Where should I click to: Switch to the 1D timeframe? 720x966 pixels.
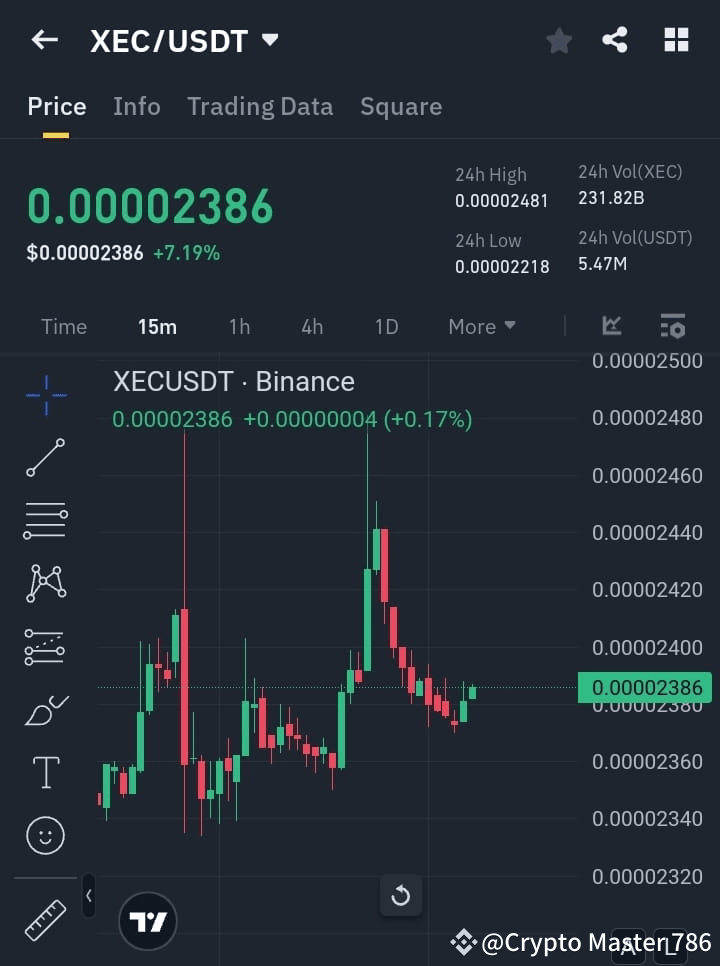pos(386,326)
